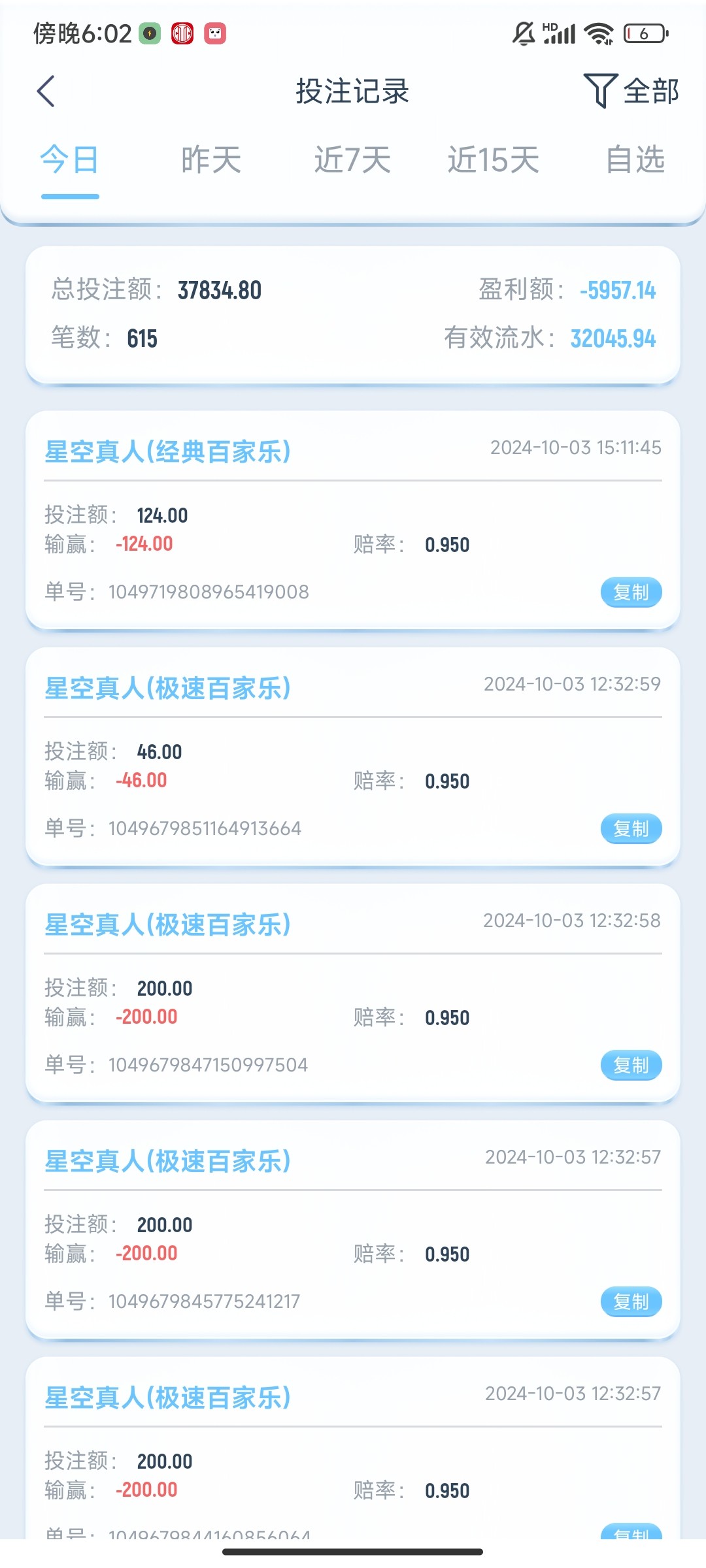The image size is (706, 1568).
Task: Open the 15:11:45 经典百家乐 bet record
Action: (353, 520)
